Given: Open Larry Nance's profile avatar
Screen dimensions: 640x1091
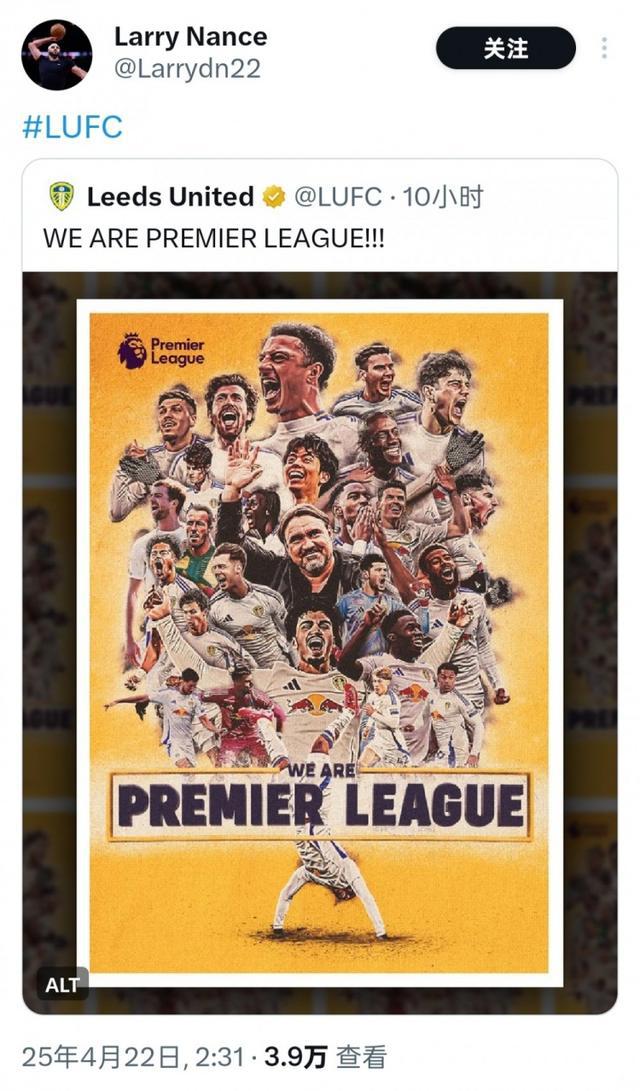Looking at the screenshot, I should tap(57, 54).
